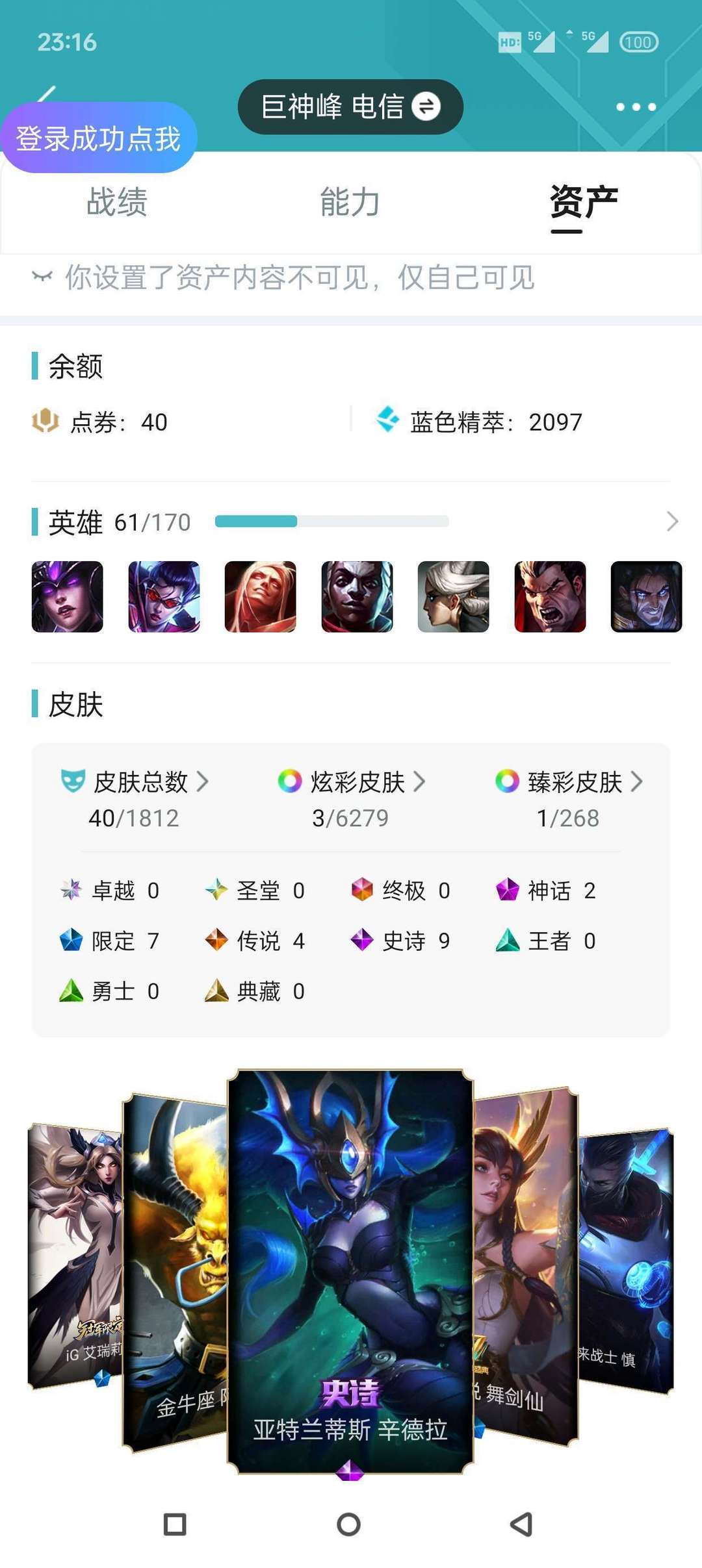Open the three-dot overflow menu
The width and height of the screenshot is (702, 1568).
(x=636, y=107)
